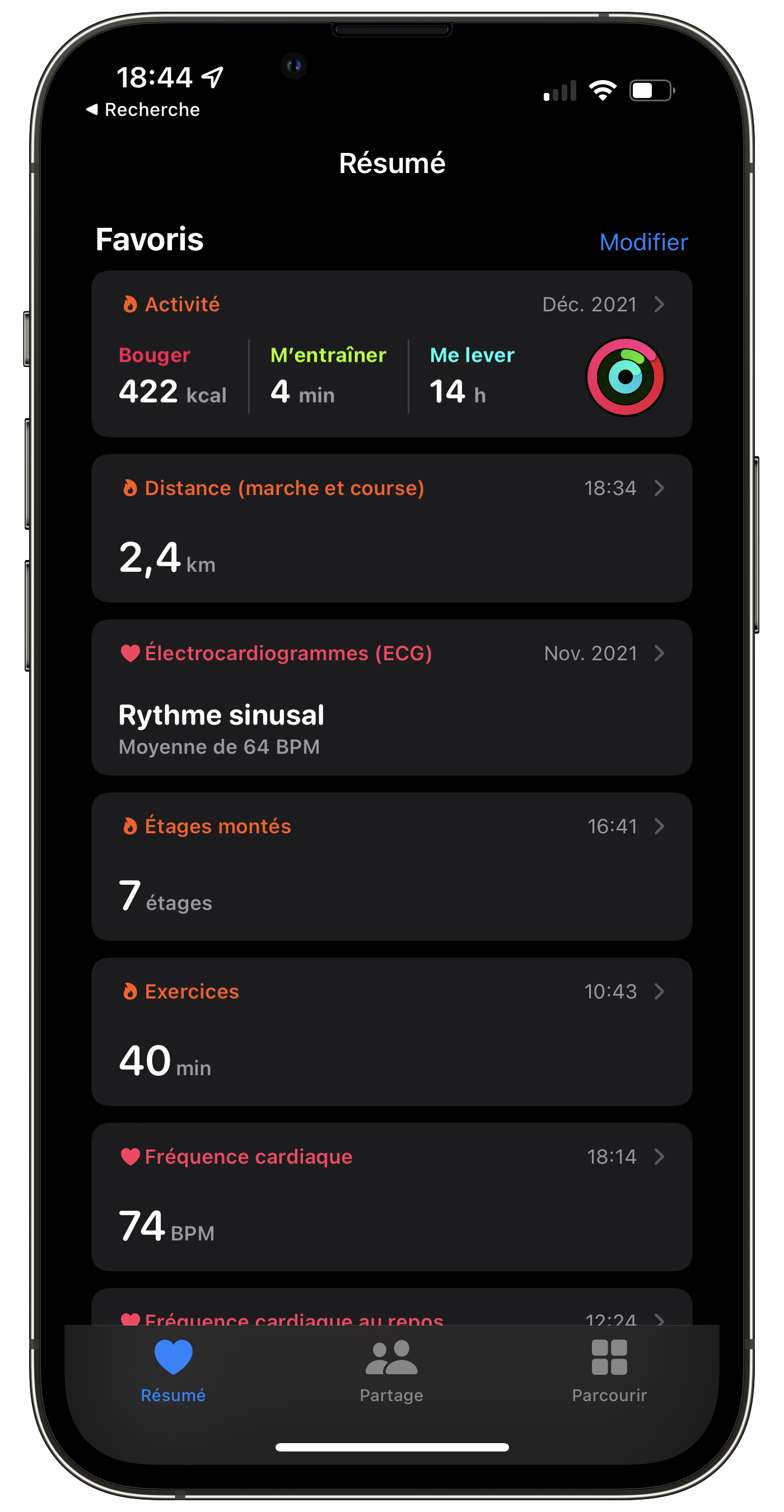Open Distance (marche et course) card

tap(392, 528)
